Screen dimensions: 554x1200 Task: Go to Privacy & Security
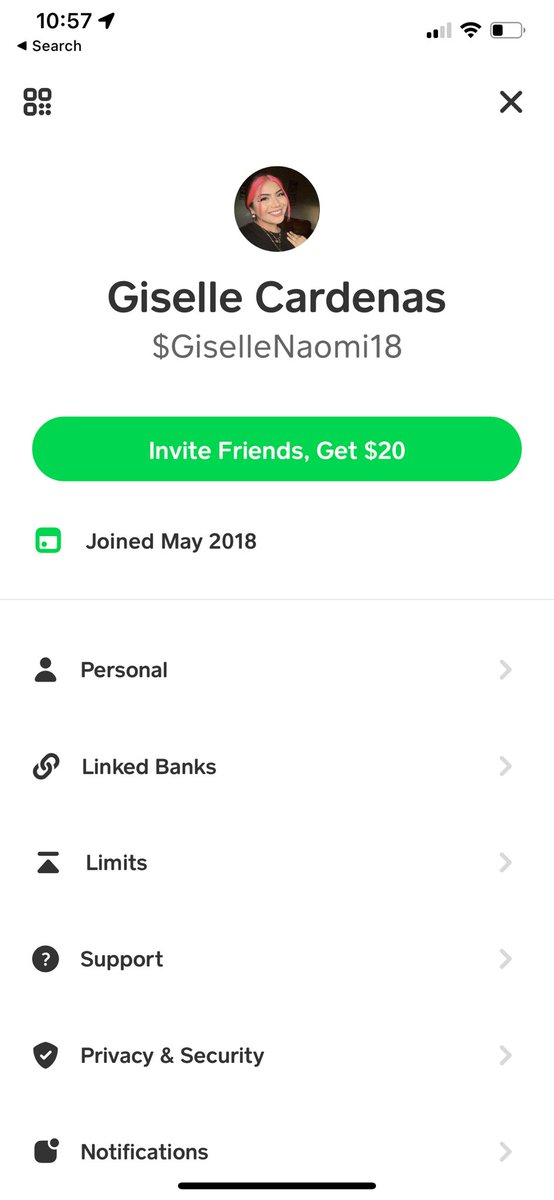coord(277,1056)
